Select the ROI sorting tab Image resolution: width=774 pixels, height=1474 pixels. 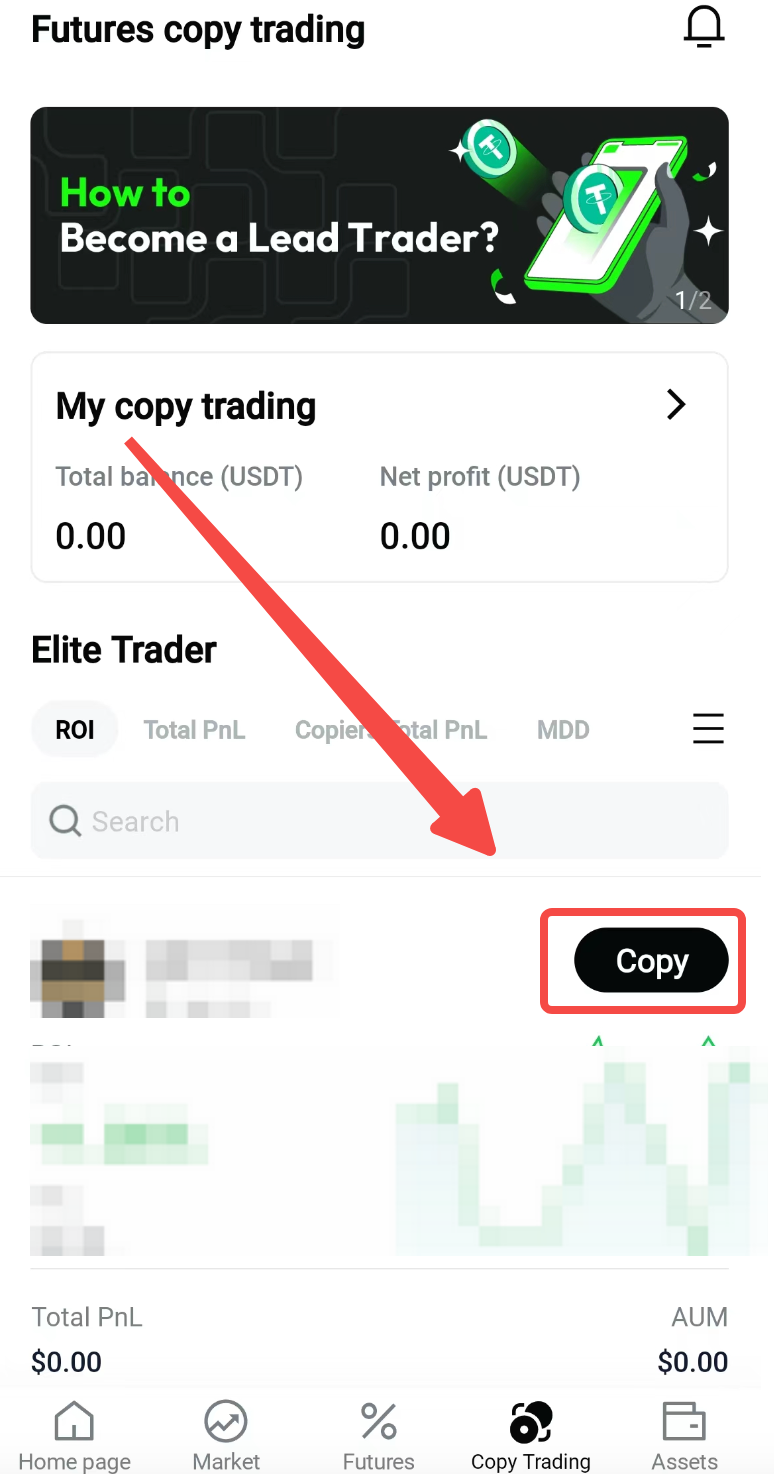click(75, 730)
